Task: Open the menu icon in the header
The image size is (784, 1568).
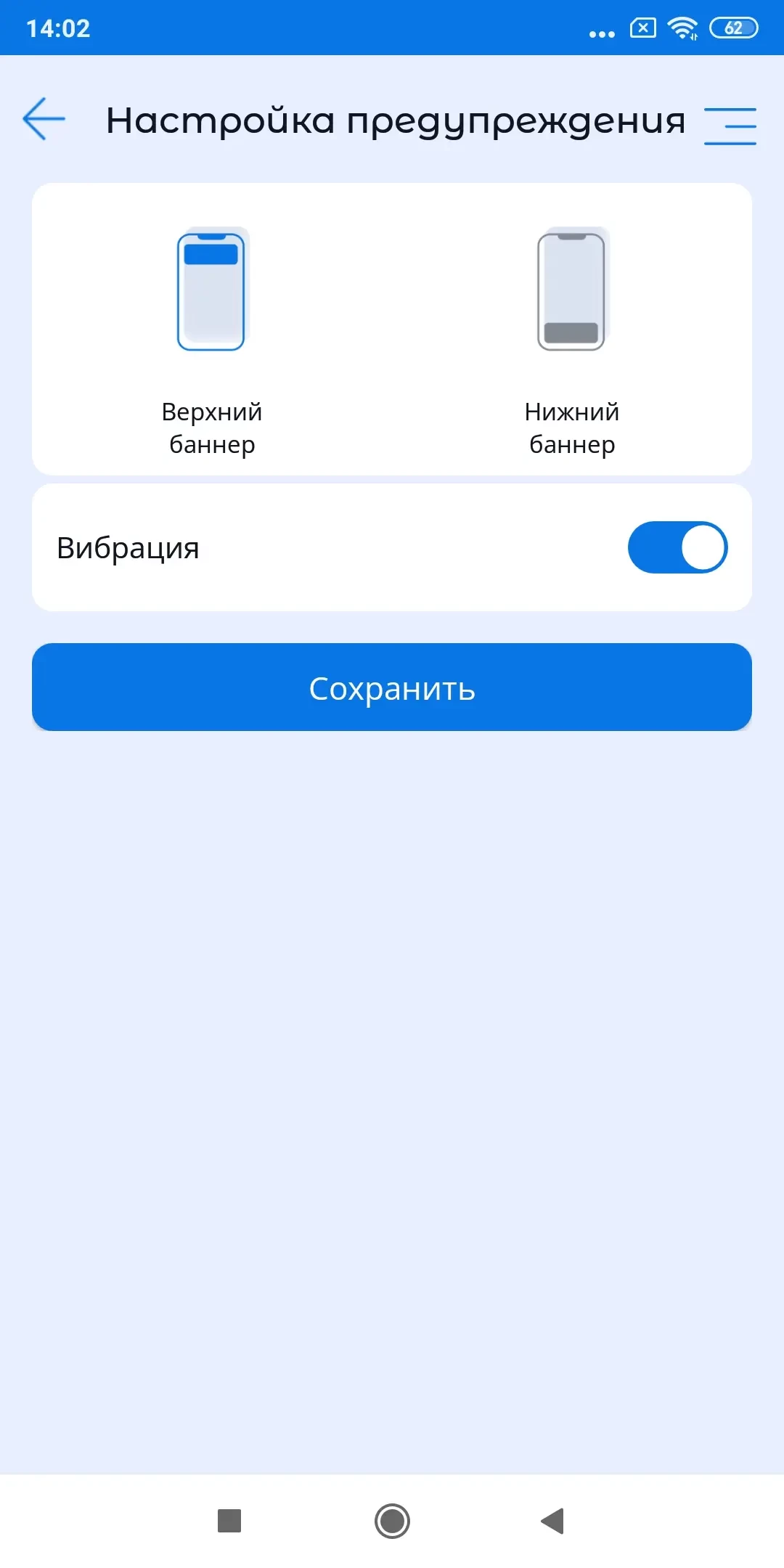Action: pos(730,126)
